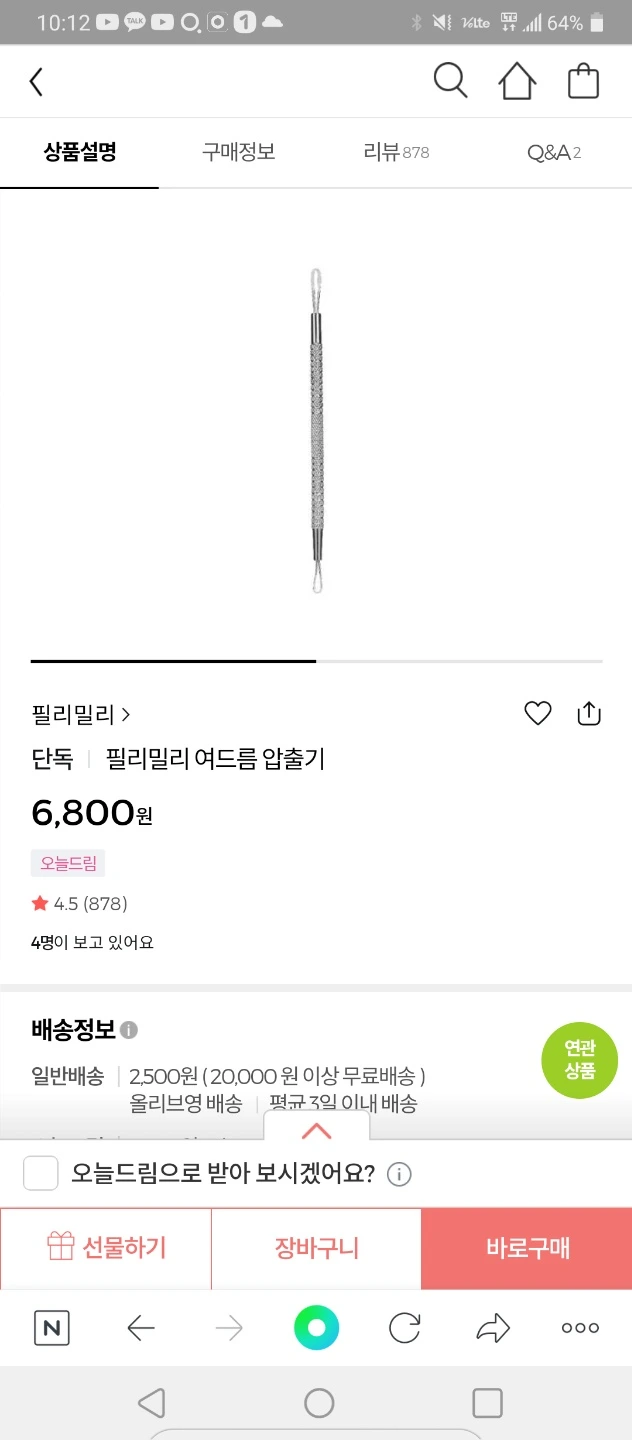The width and height of the screenshot is (632, 1440).
Task: Add item via 장바구니 button
Action: coord(316,1248)
